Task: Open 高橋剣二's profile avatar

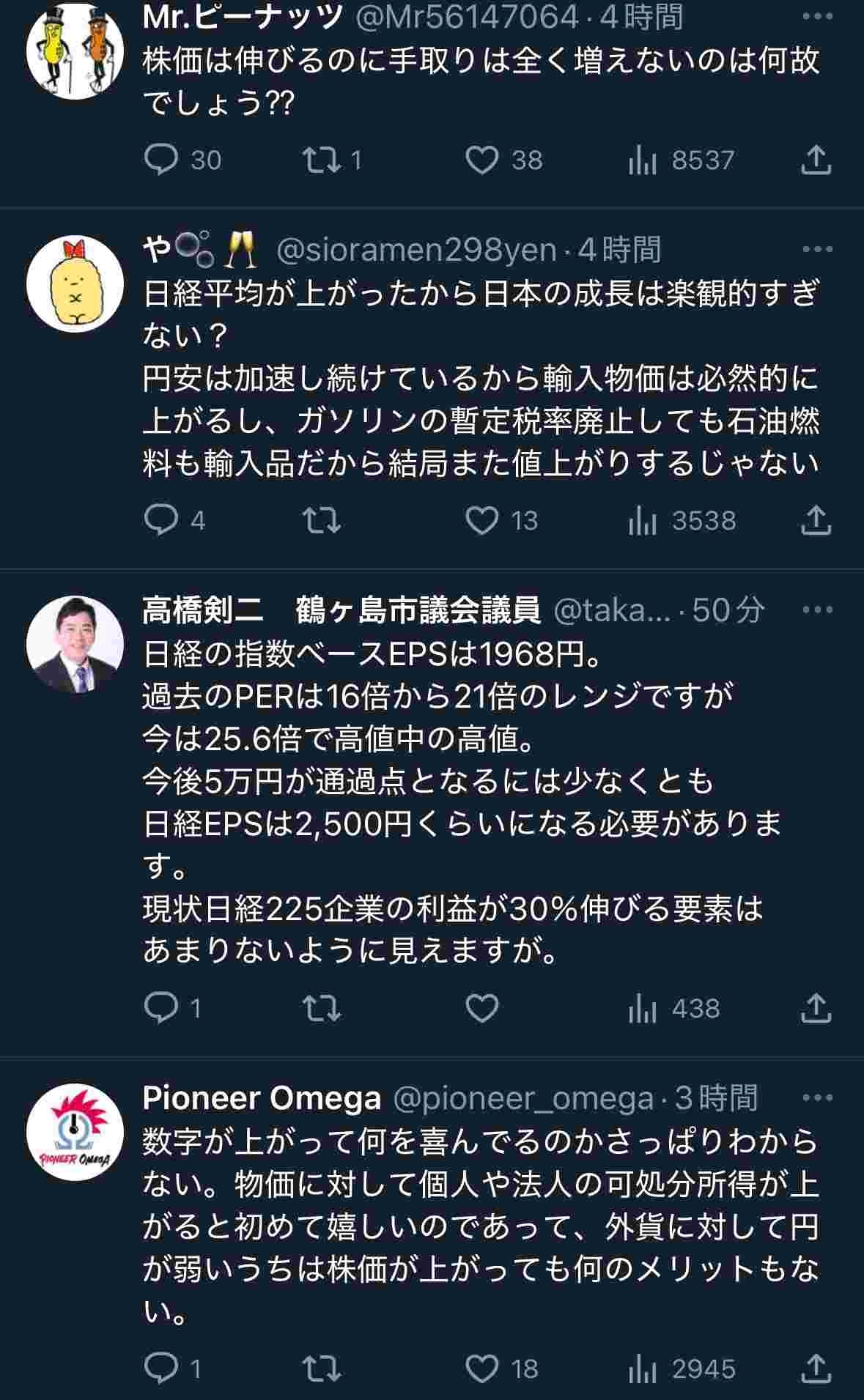Action: pos(75,645)
